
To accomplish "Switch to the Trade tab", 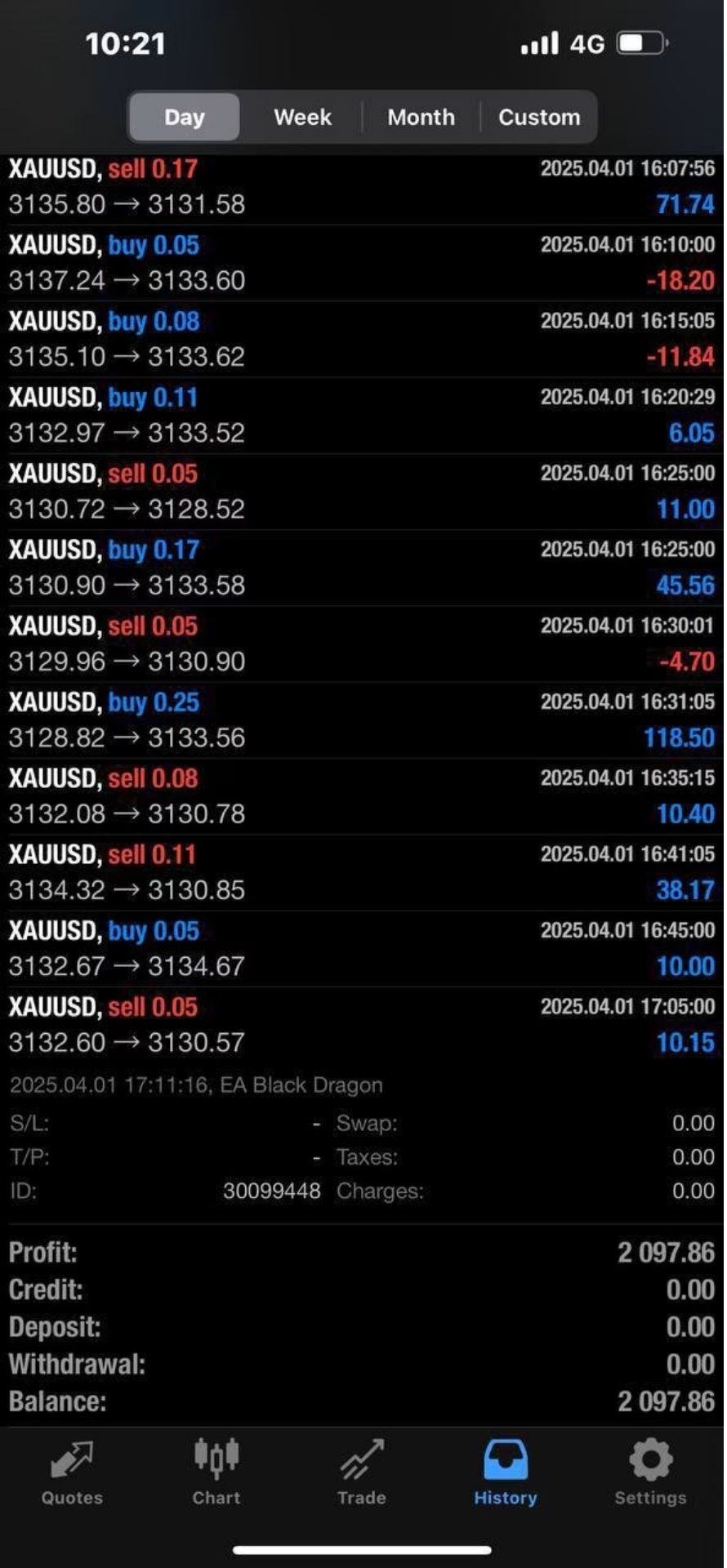I will 361,1472.
